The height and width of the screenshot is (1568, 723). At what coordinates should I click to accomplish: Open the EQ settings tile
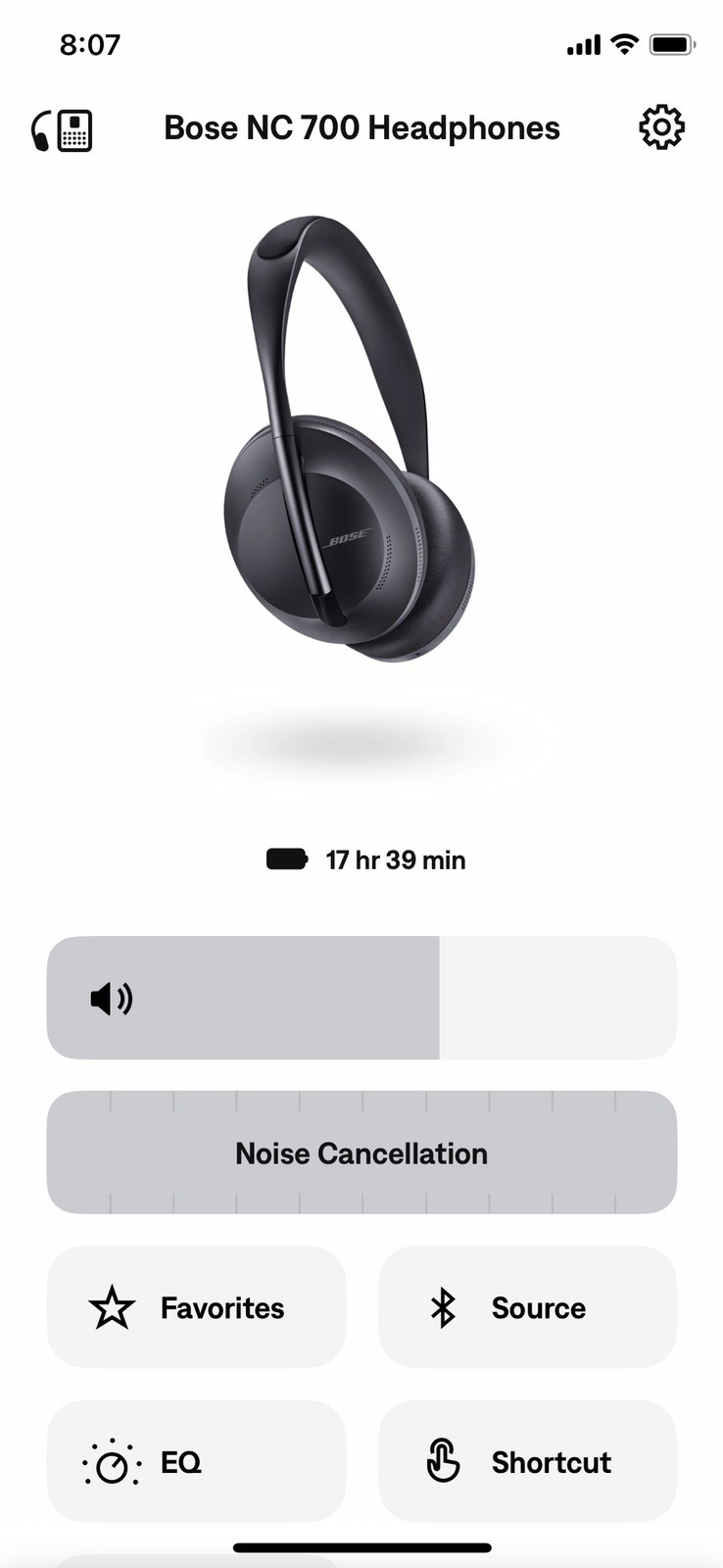(196, 1462)
